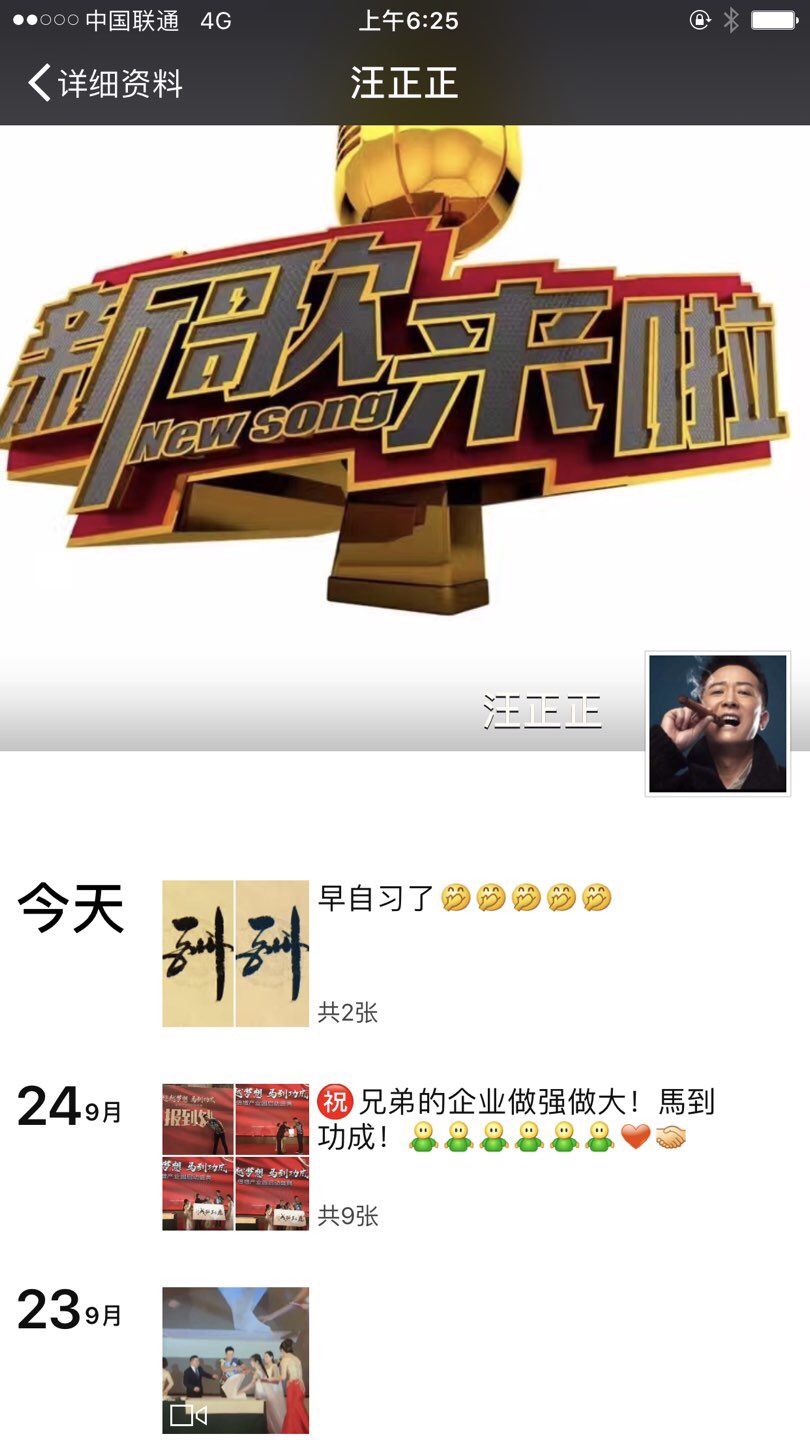Open the September 24 post photos
The height and width of the screenshot is (1440, 810).
[x=236, y=1157]
